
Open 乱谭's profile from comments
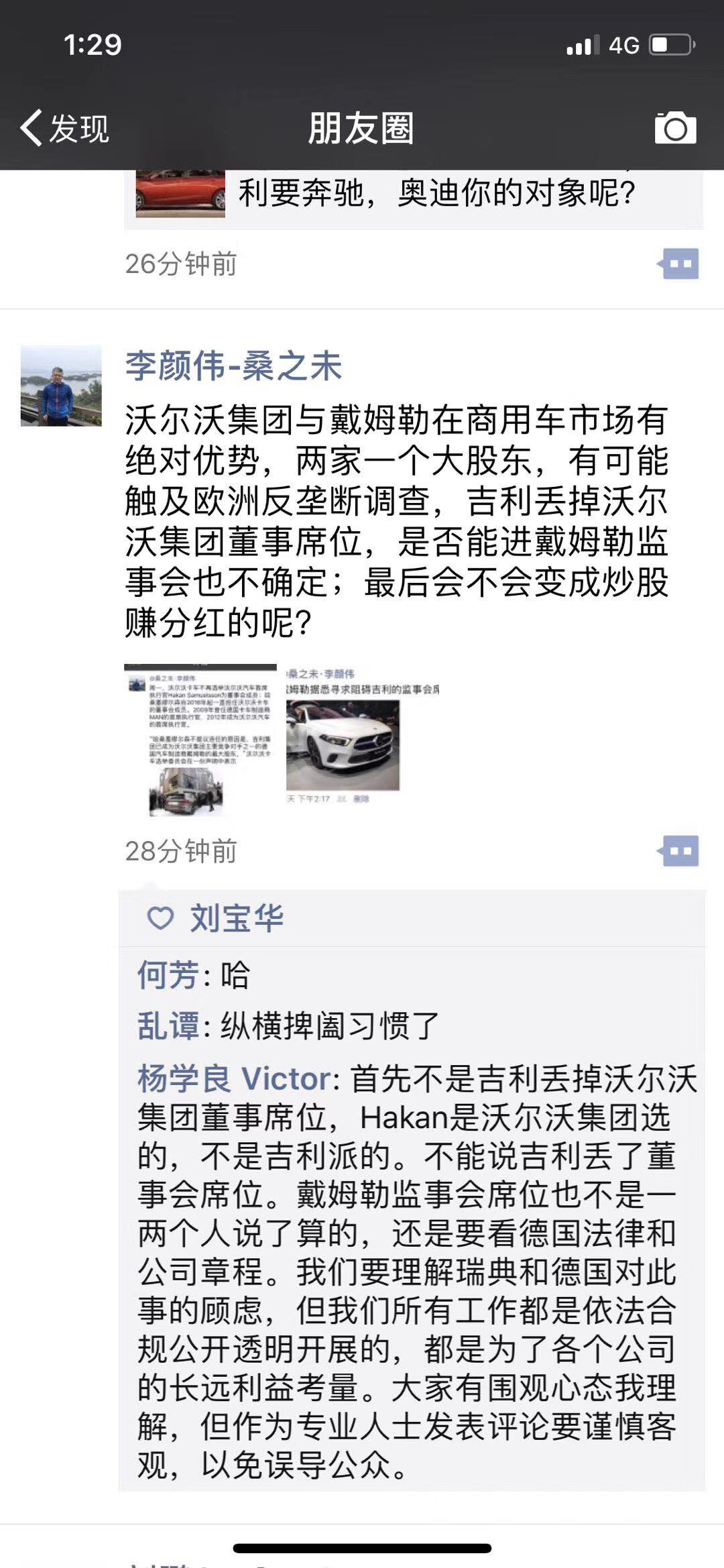pyautogui.click(x=168, y=1026)
